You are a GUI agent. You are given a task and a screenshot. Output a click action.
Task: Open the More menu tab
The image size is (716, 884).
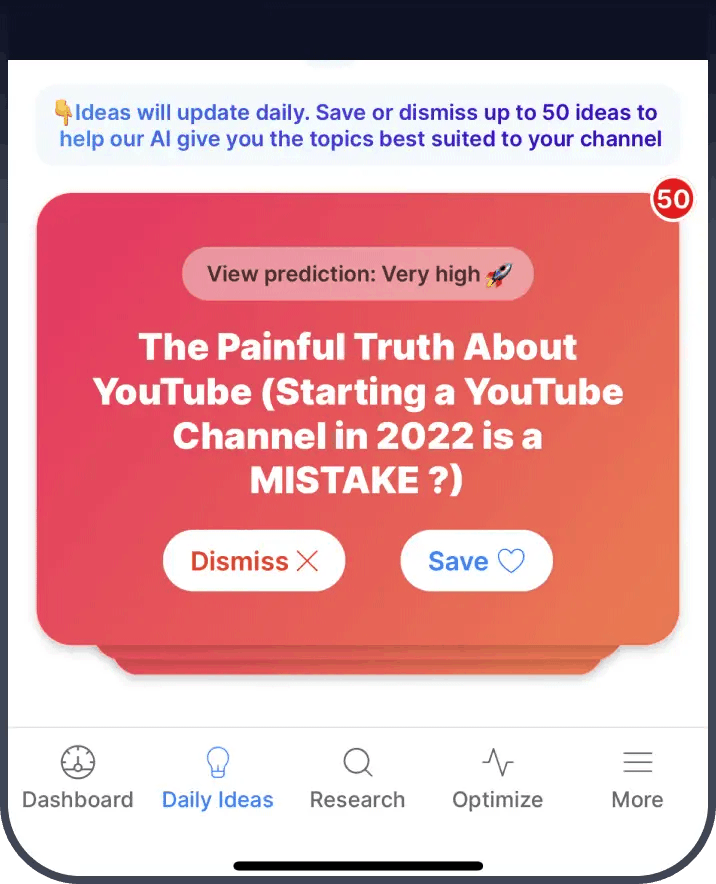click(637, 778)
